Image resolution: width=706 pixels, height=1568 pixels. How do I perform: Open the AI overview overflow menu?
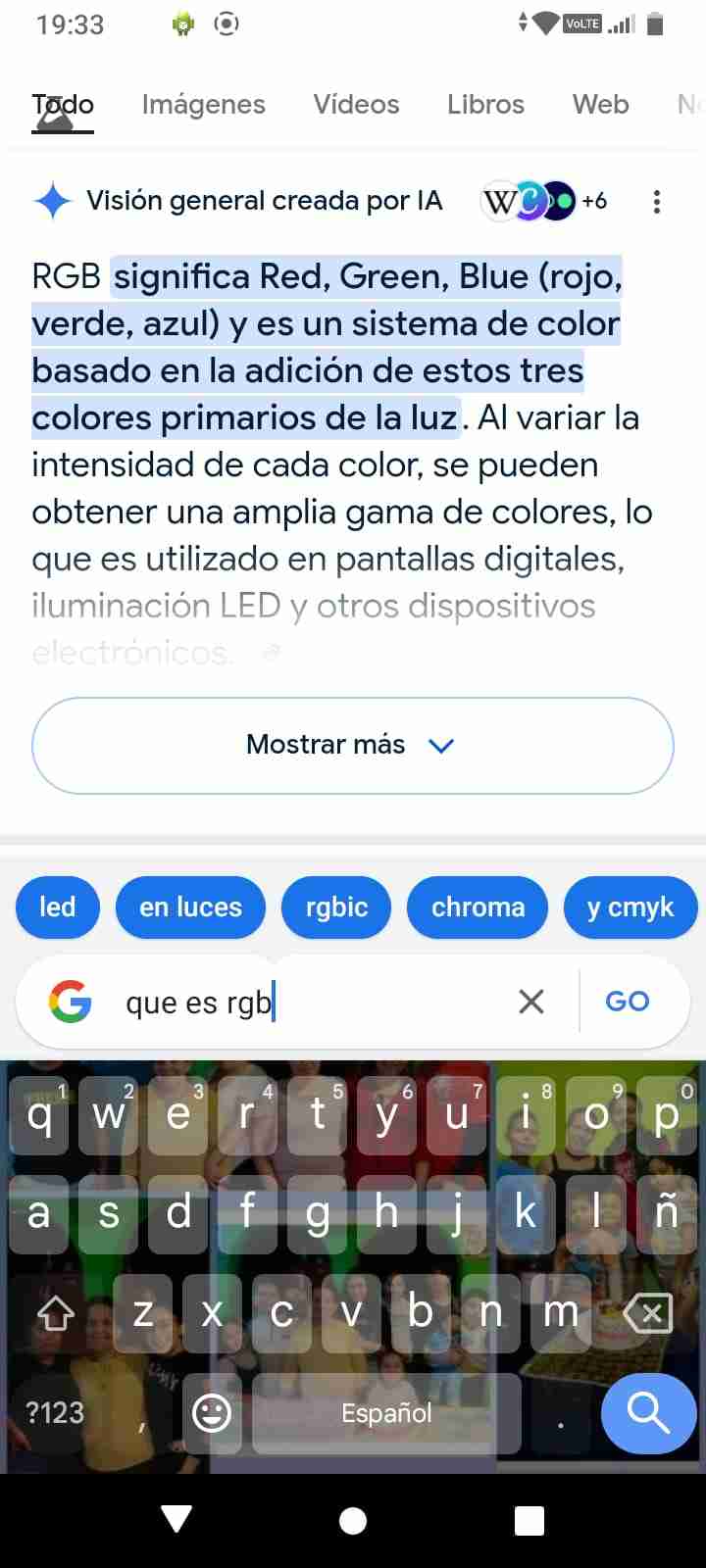[x=656, y=202]
